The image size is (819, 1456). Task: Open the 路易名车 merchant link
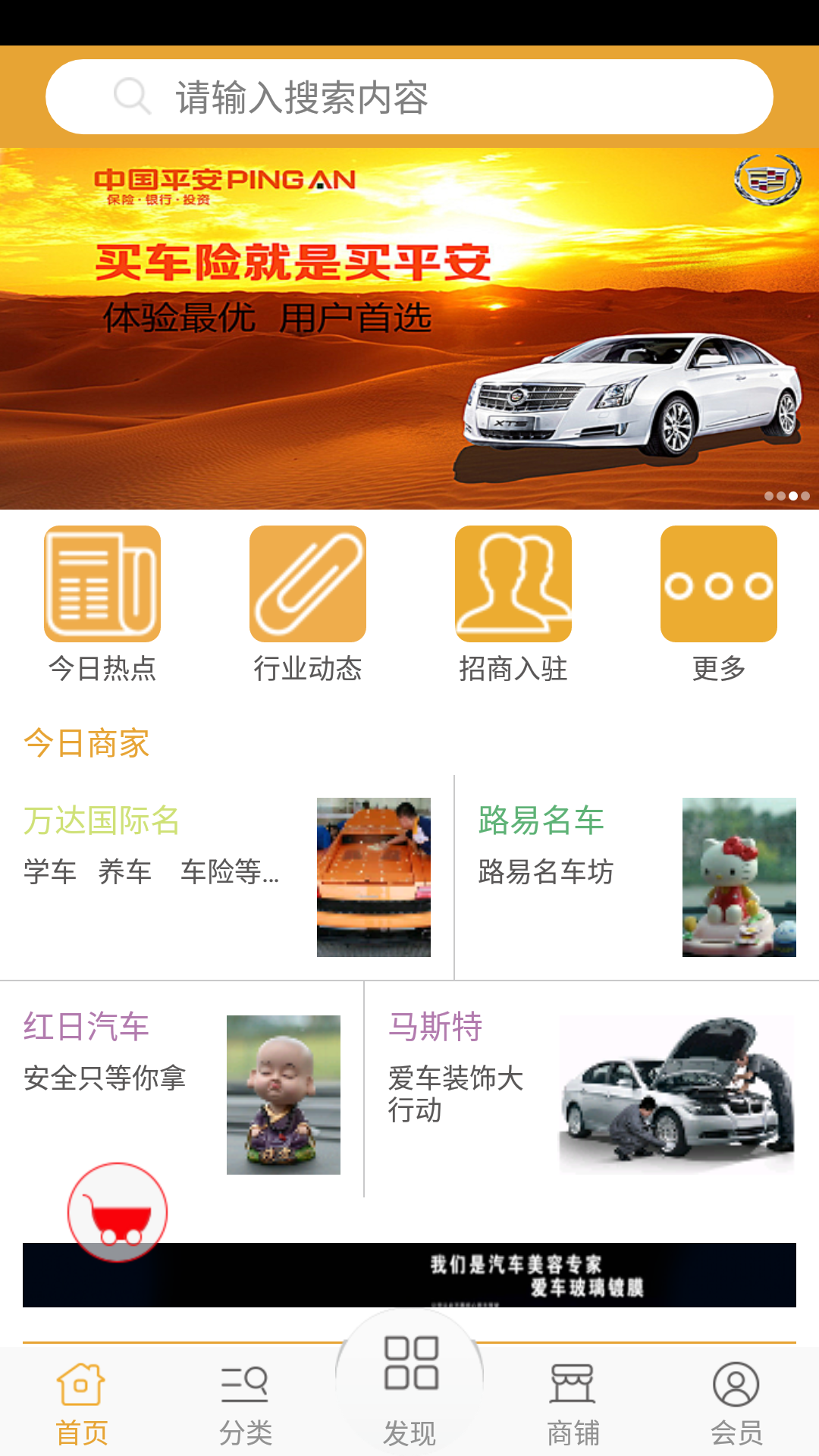(540, 819)
